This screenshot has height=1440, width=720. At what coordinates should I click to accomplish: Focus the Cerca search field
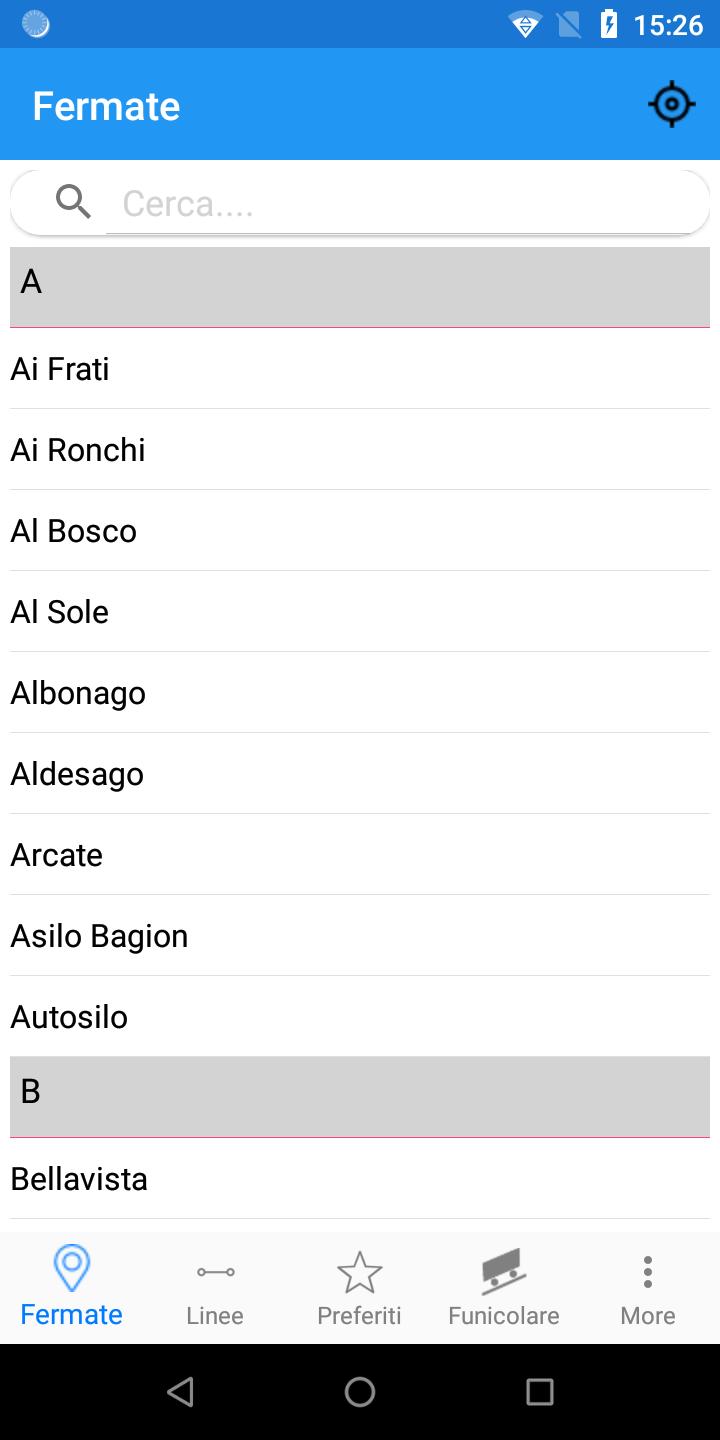tap(398, 204)
